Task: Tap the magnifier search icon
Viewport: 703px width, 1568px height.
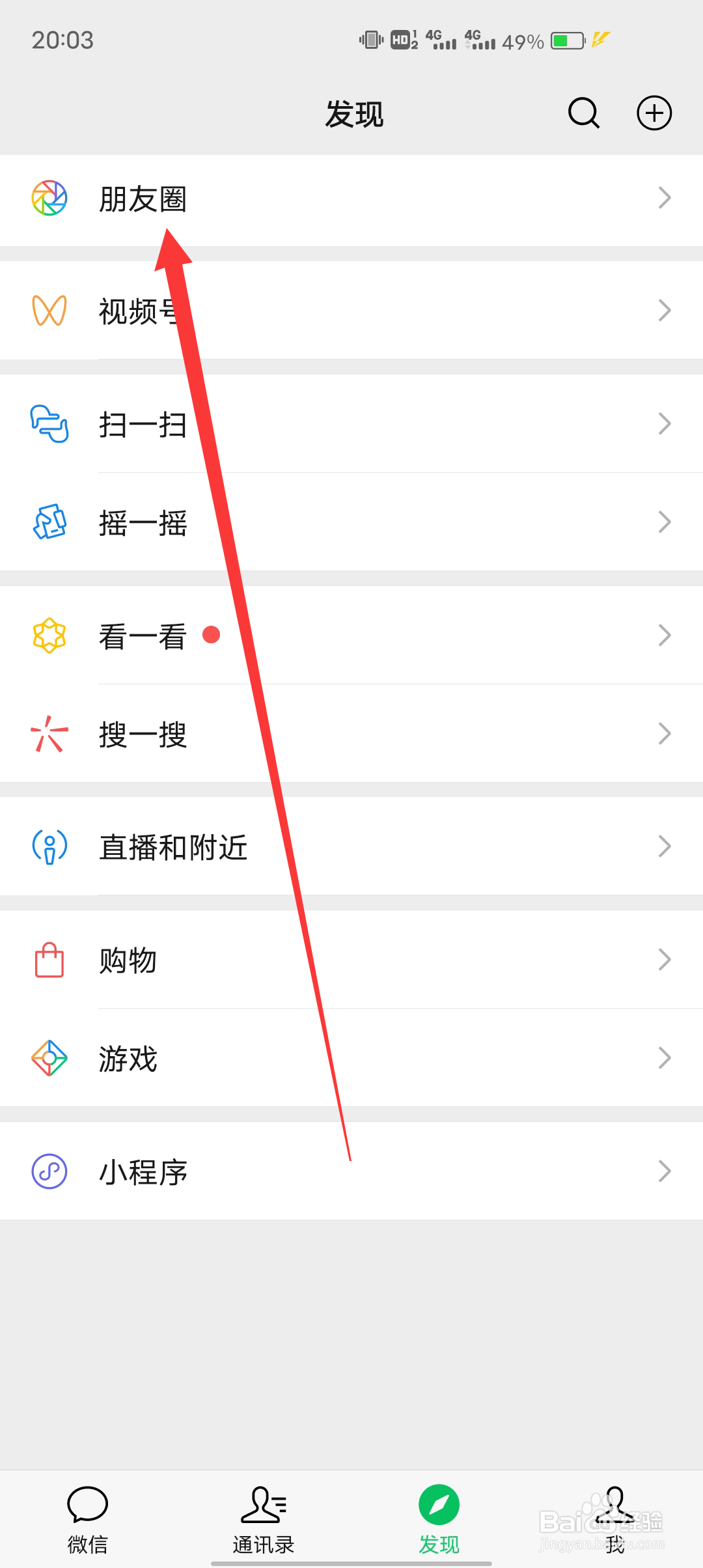Action: pos(583,113)
